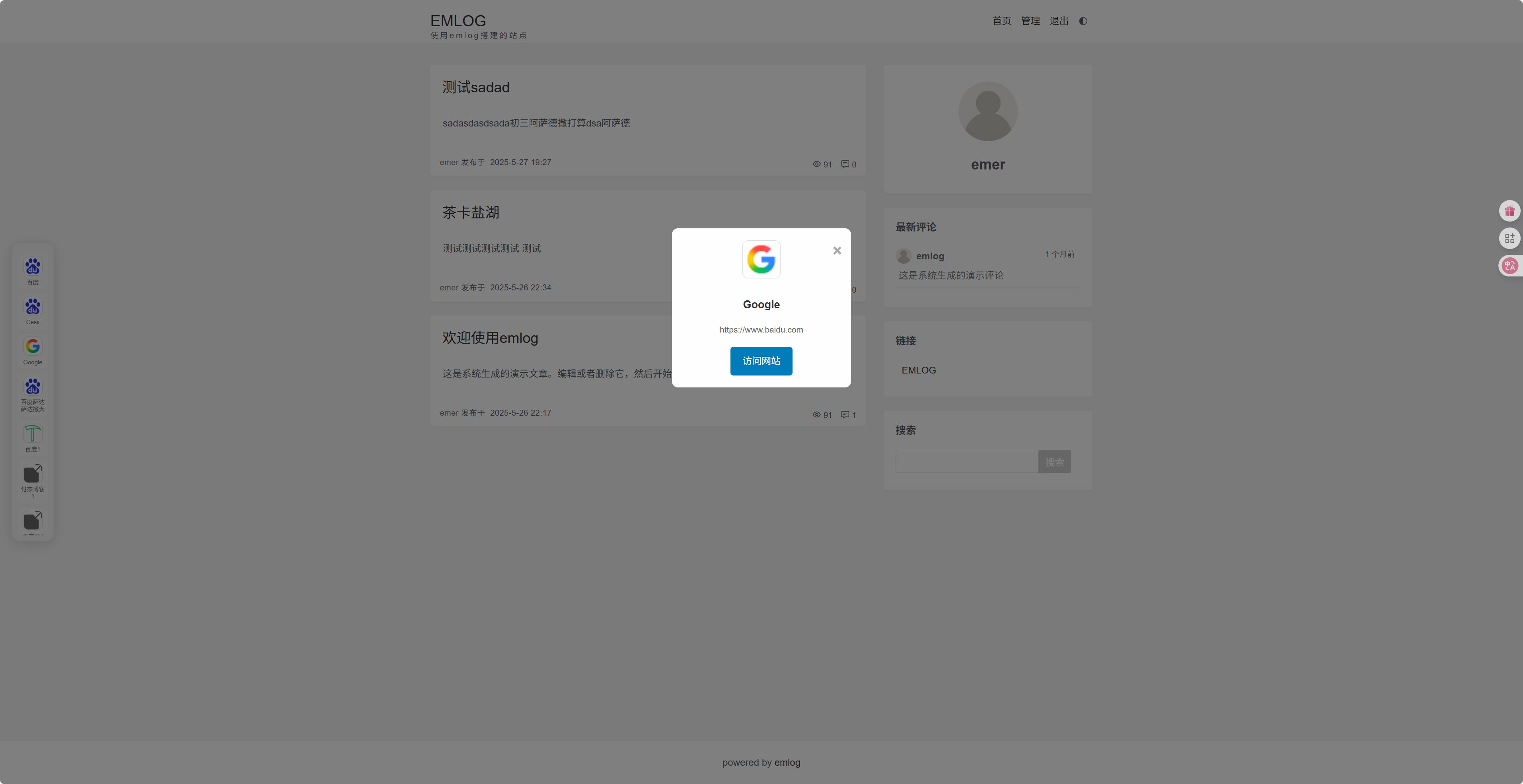The image size is (1523, 784).
Task: Tap the 搜索 search button
Action: point(1054,461)
